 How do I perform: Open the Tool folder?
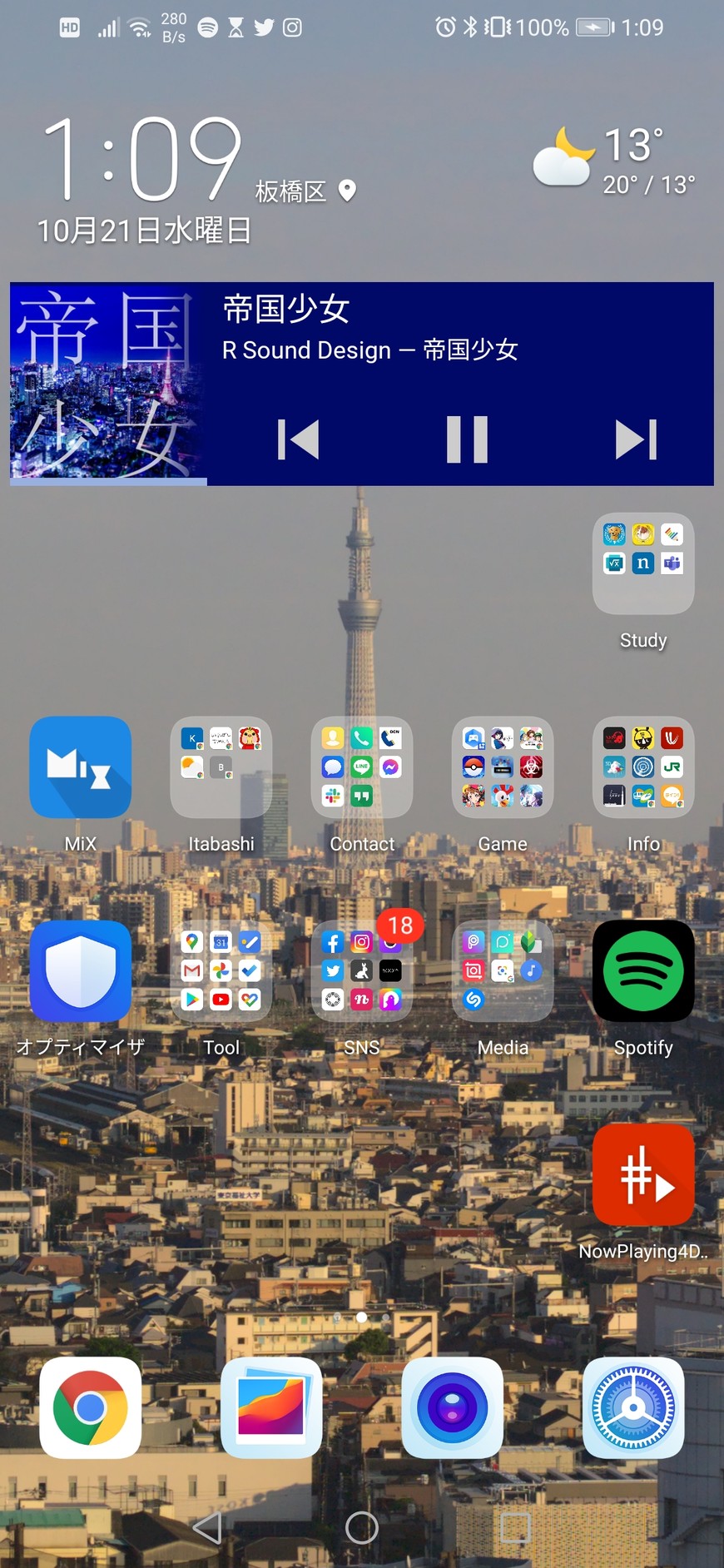point(221,971)
